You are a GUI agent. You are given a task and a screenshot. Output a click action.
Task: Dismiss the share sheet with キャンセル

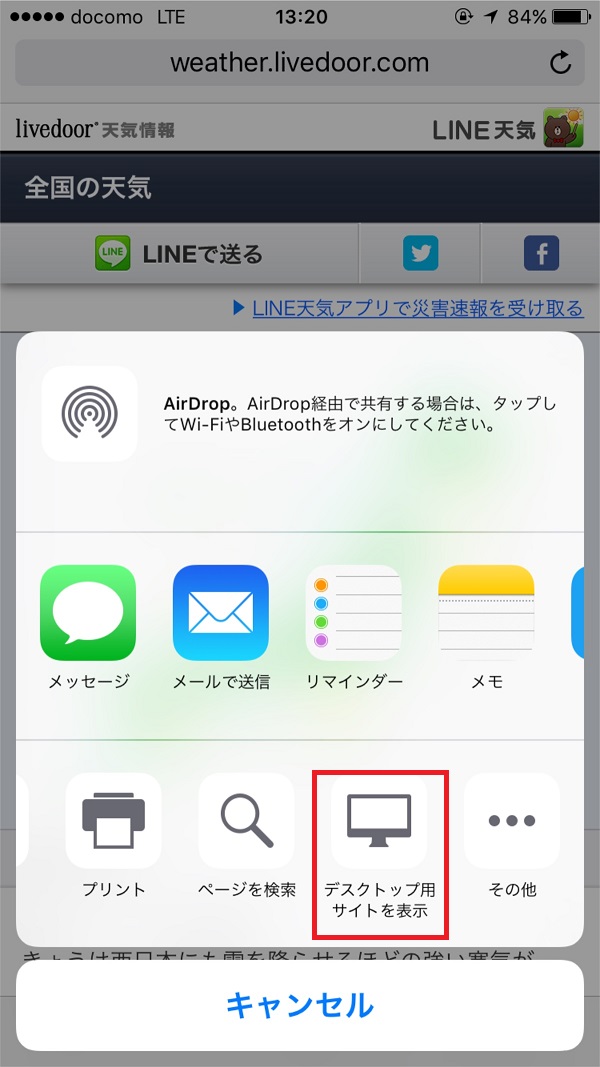tap(300, 1005)
